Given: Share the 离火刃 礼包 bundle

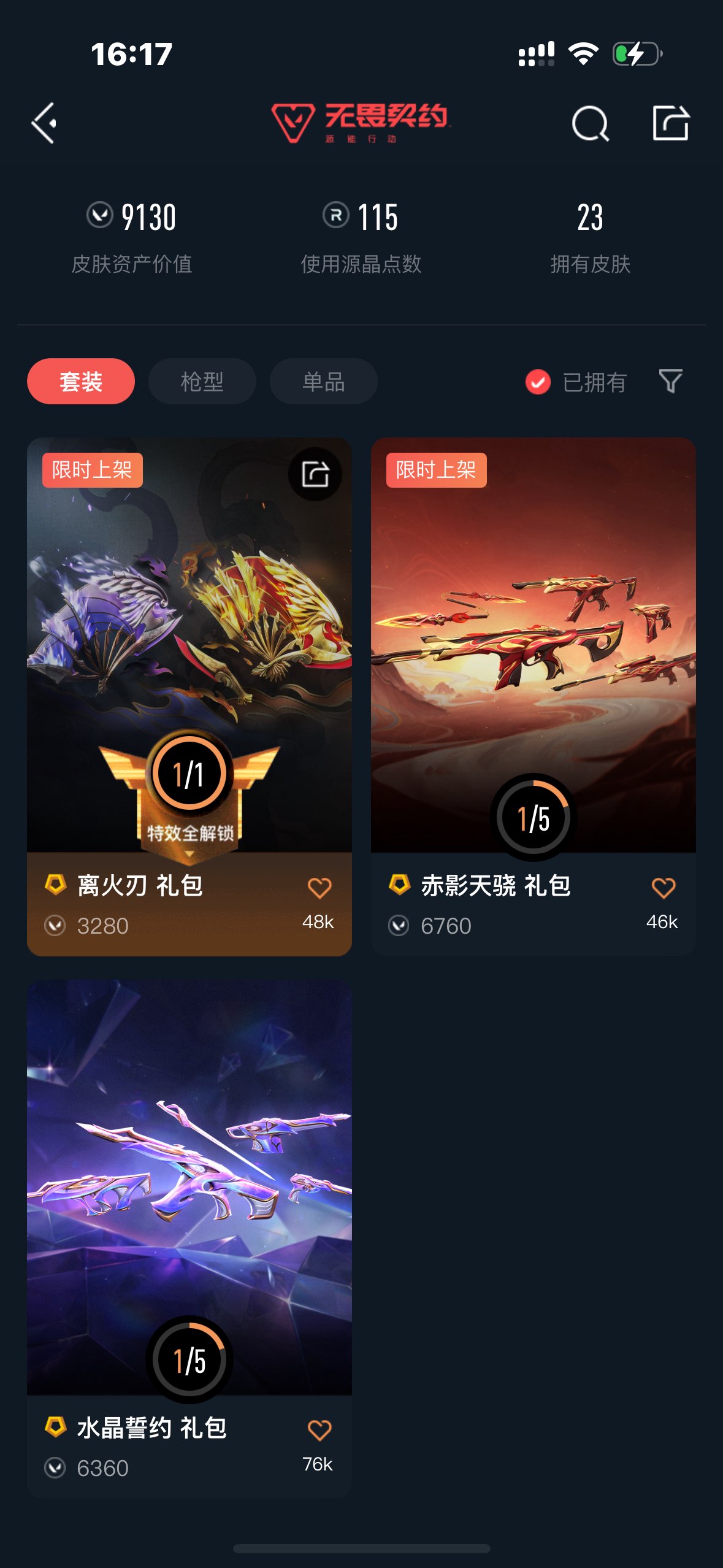Looking at the screenshot, I should click(x=315, y=474).
